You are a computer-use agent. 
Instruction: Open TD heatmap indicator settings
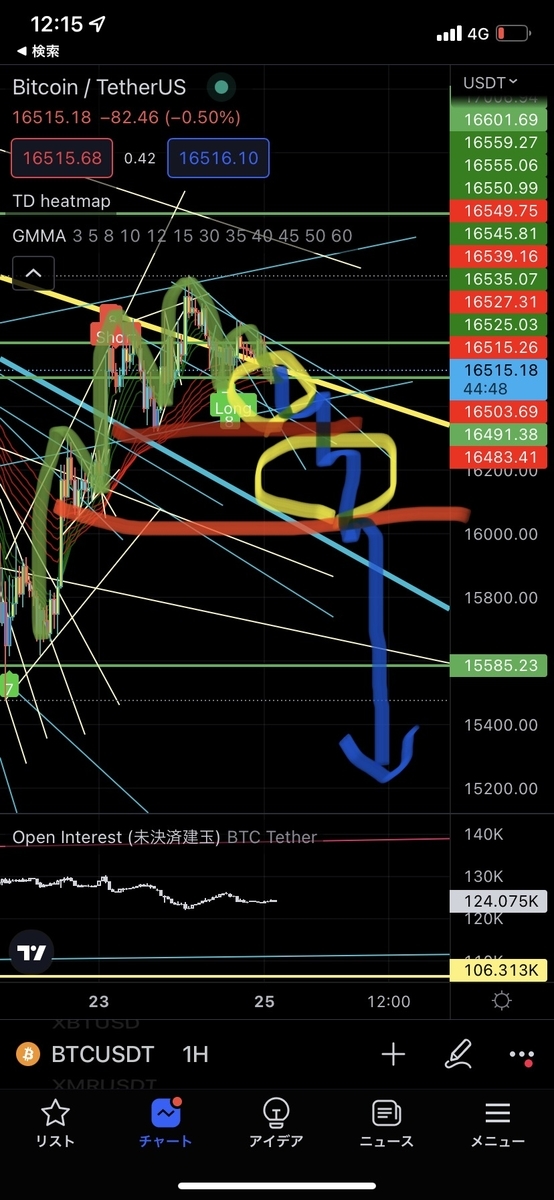point(61,201)
